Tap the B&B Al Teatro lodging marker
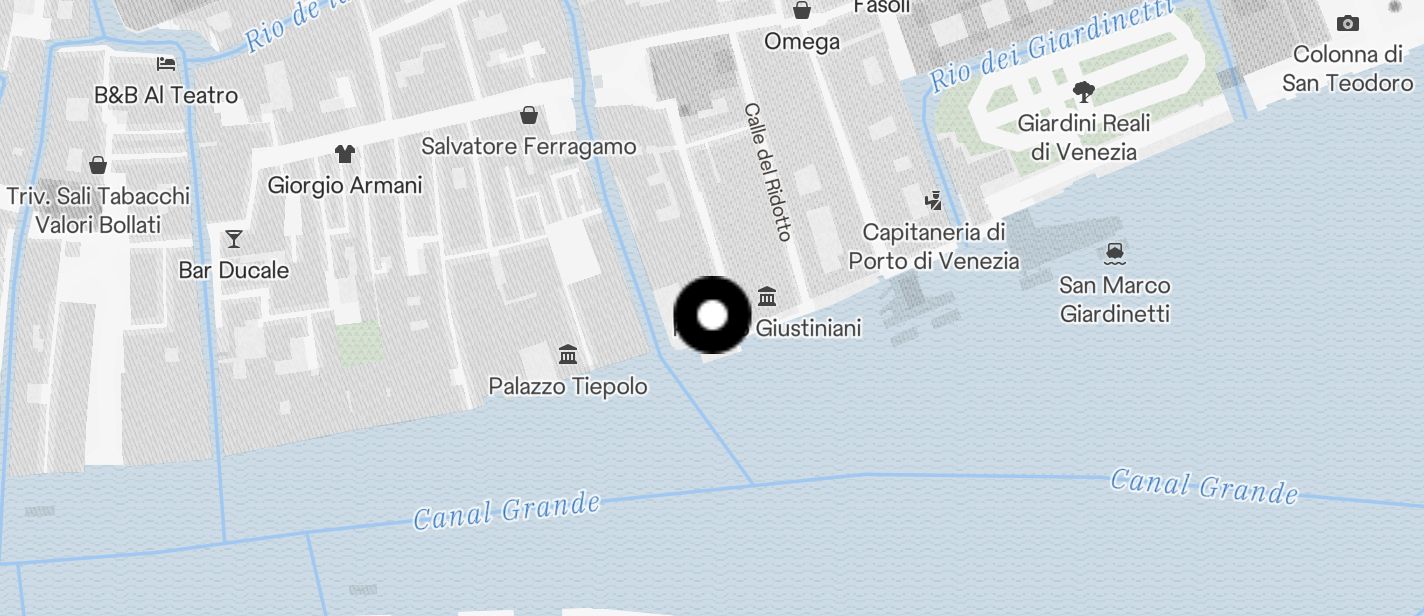 (x=166, y=65)
